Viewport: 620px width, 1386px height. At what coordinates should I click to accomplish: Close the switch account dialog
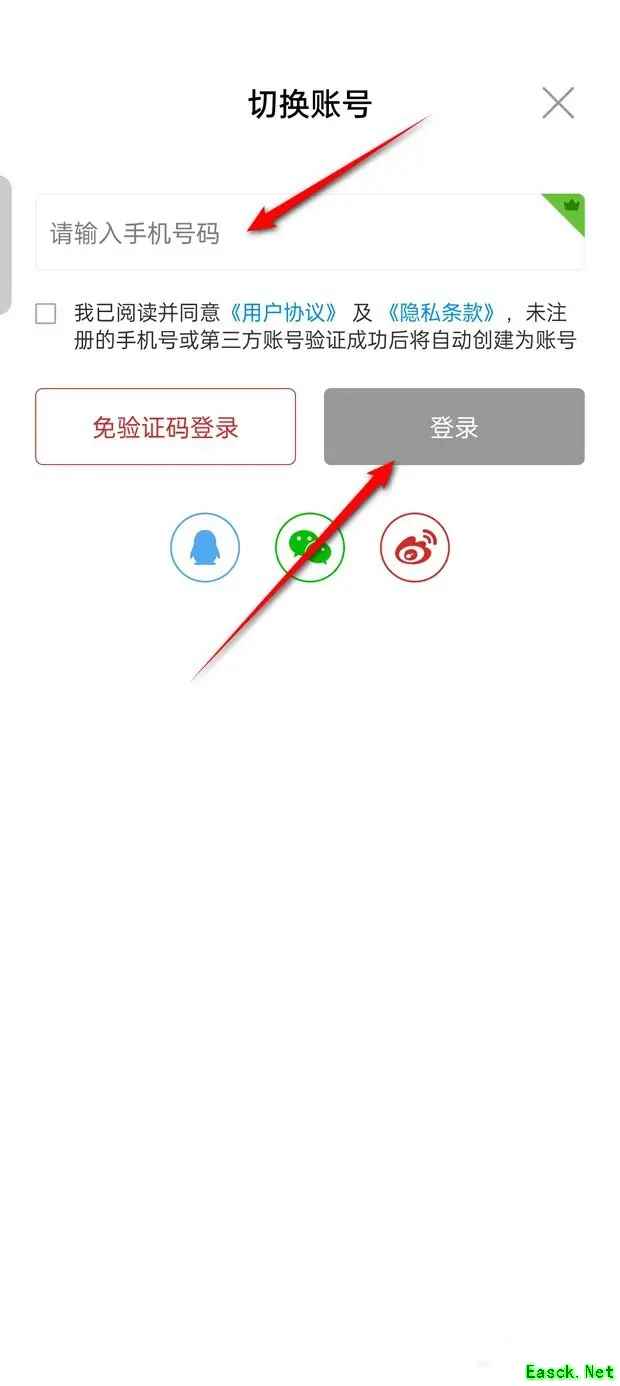click(x=557, y=103)
